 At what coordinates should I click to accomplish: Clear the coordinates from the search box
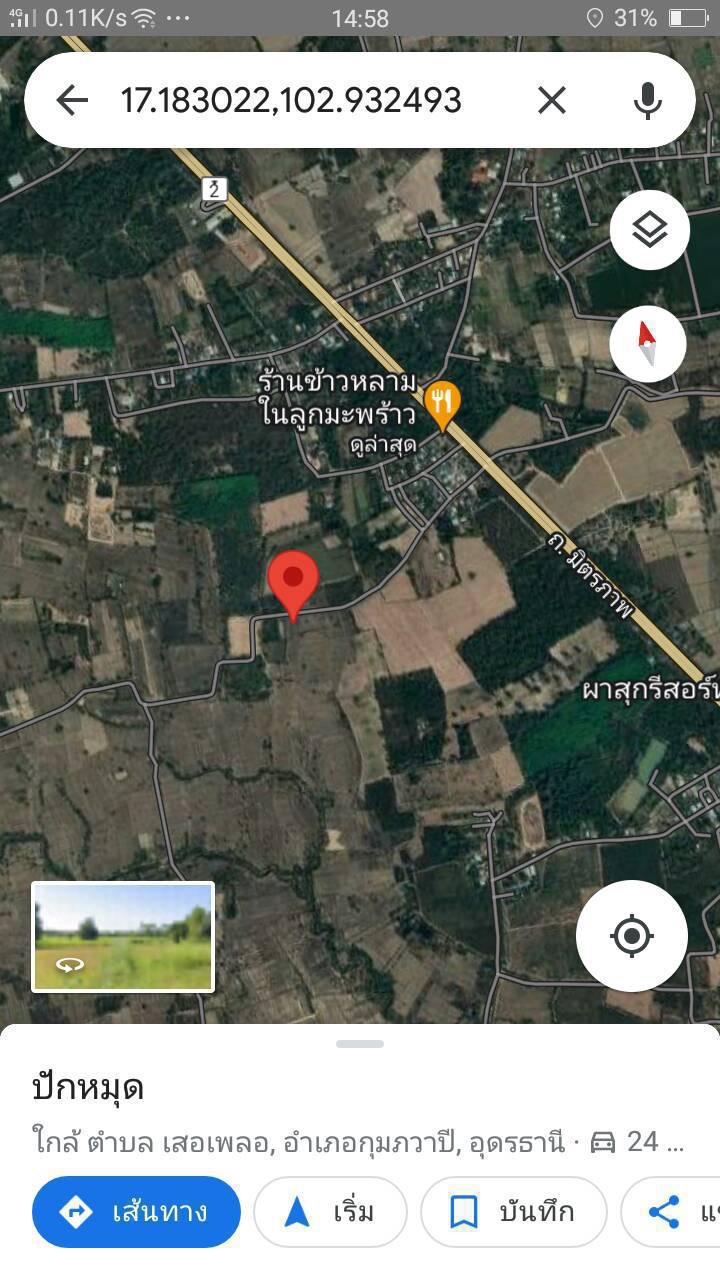coord(552,100)
